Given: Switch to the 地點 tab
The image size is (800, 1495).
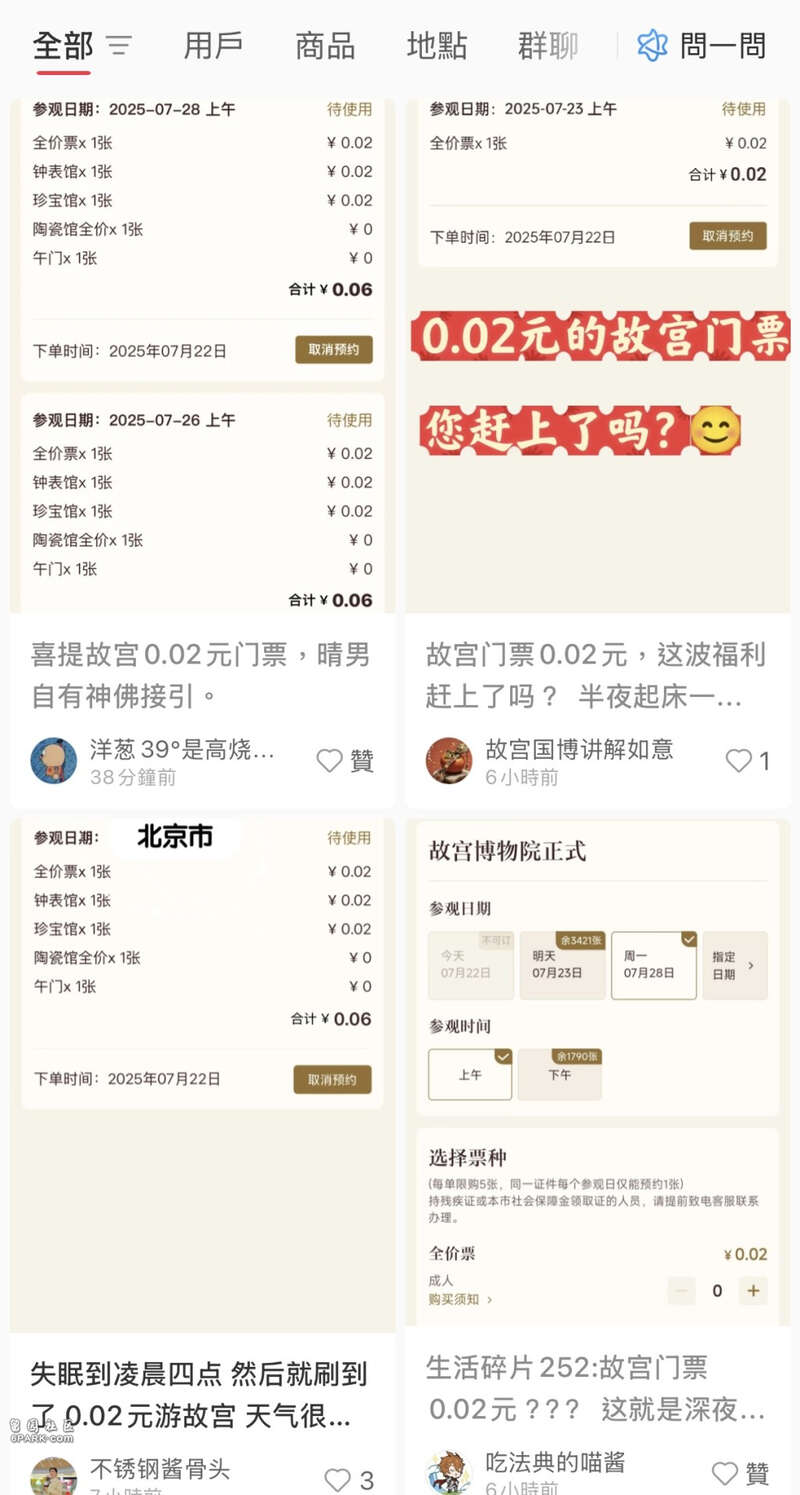Looking at the screenshot, I should 436,46.
